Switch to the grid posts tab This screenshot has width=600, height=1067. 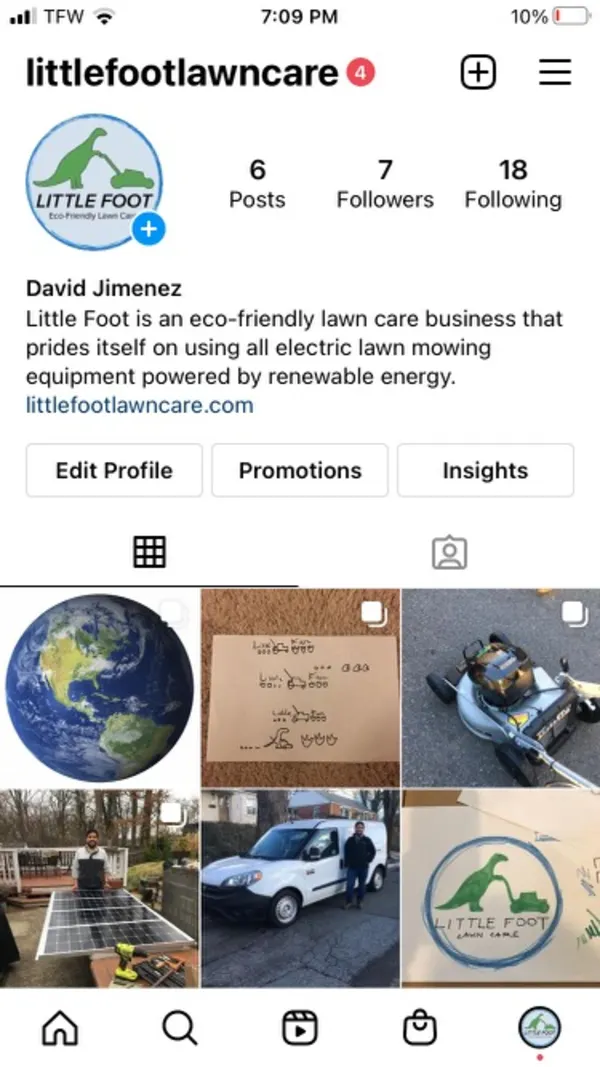pyautogui.click(x=149, y=552)
